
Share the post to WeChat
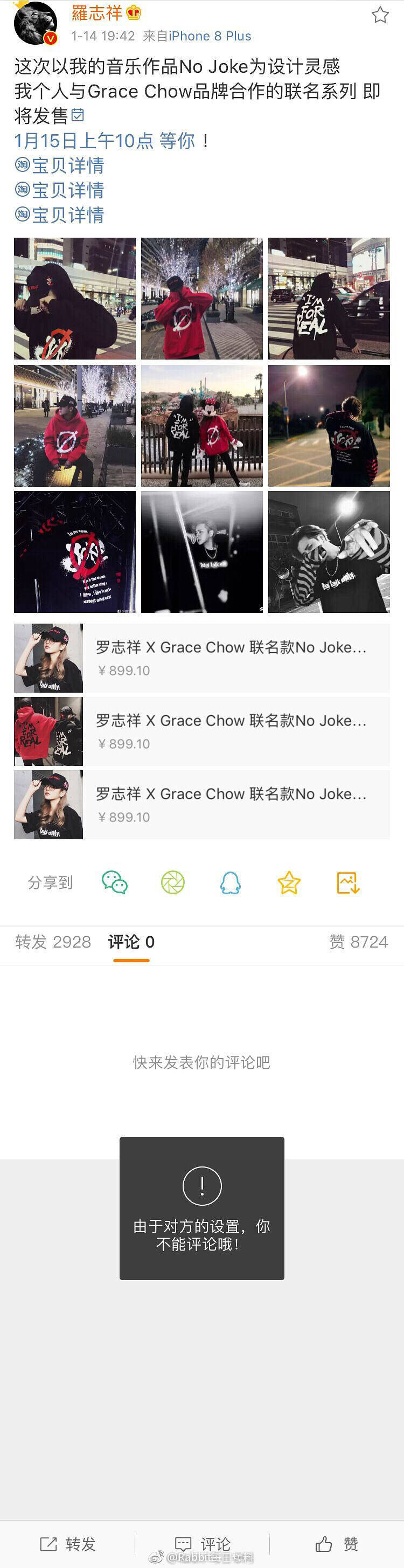[114, 882]
